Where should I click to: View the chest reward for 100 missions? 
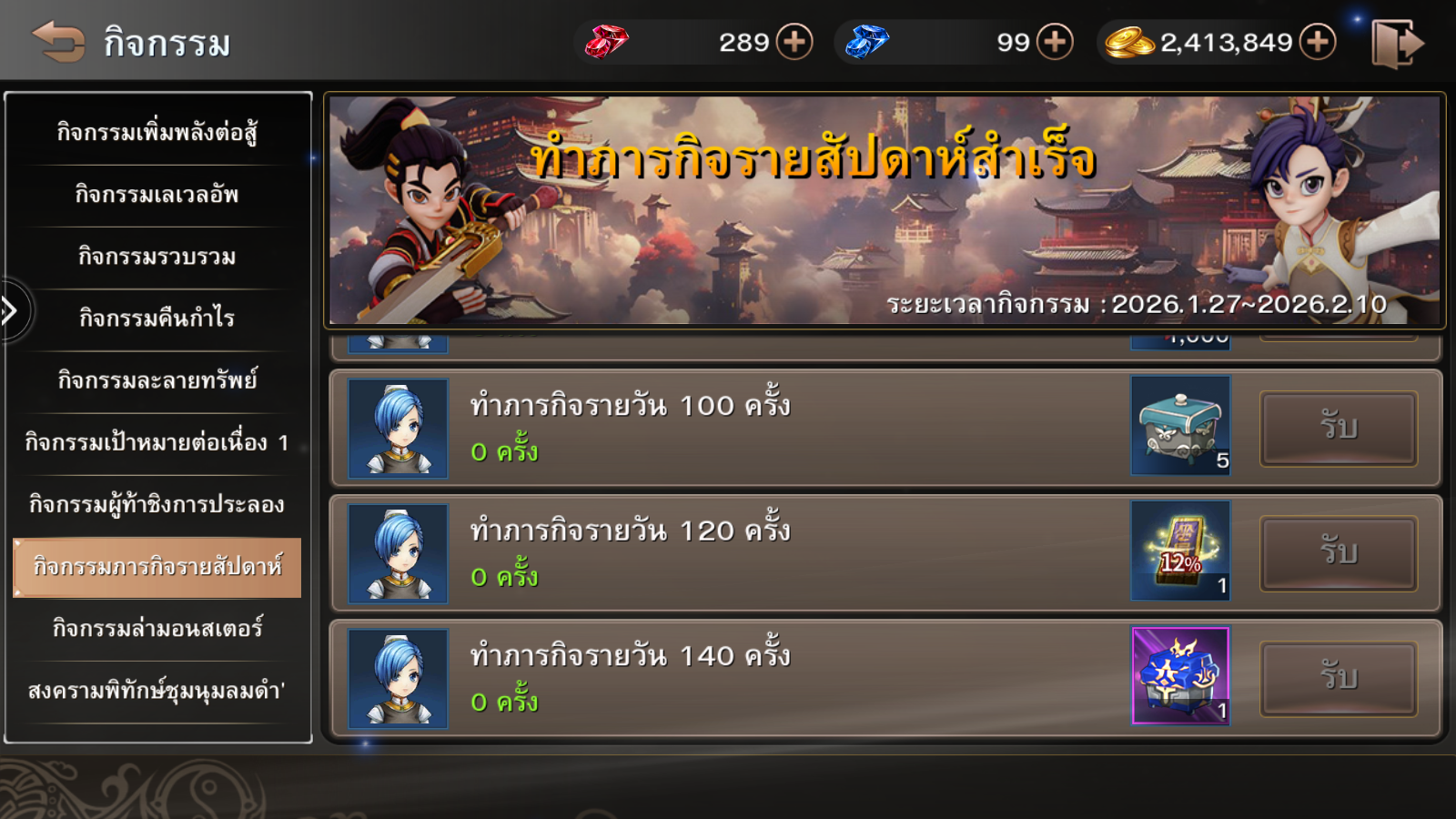(x=1180, y=426)
